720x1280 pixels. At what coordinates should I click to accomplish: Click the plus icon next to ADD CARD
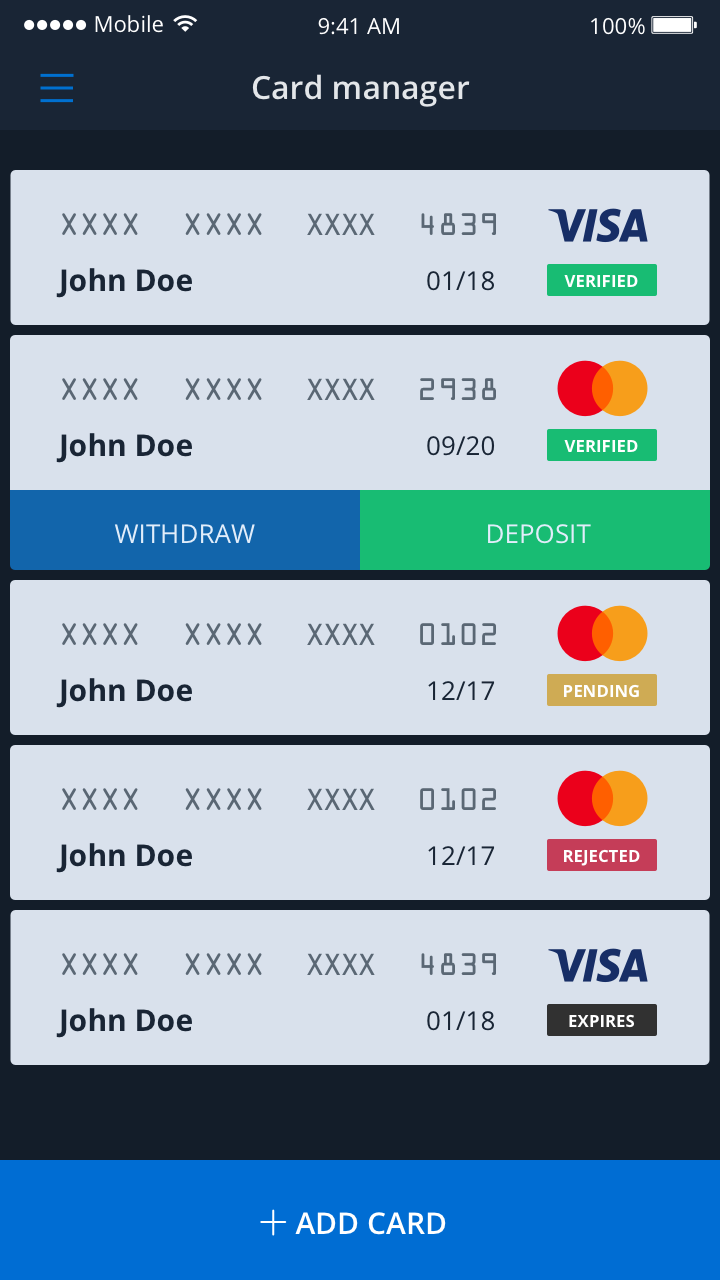click(x=271, y=1222)
